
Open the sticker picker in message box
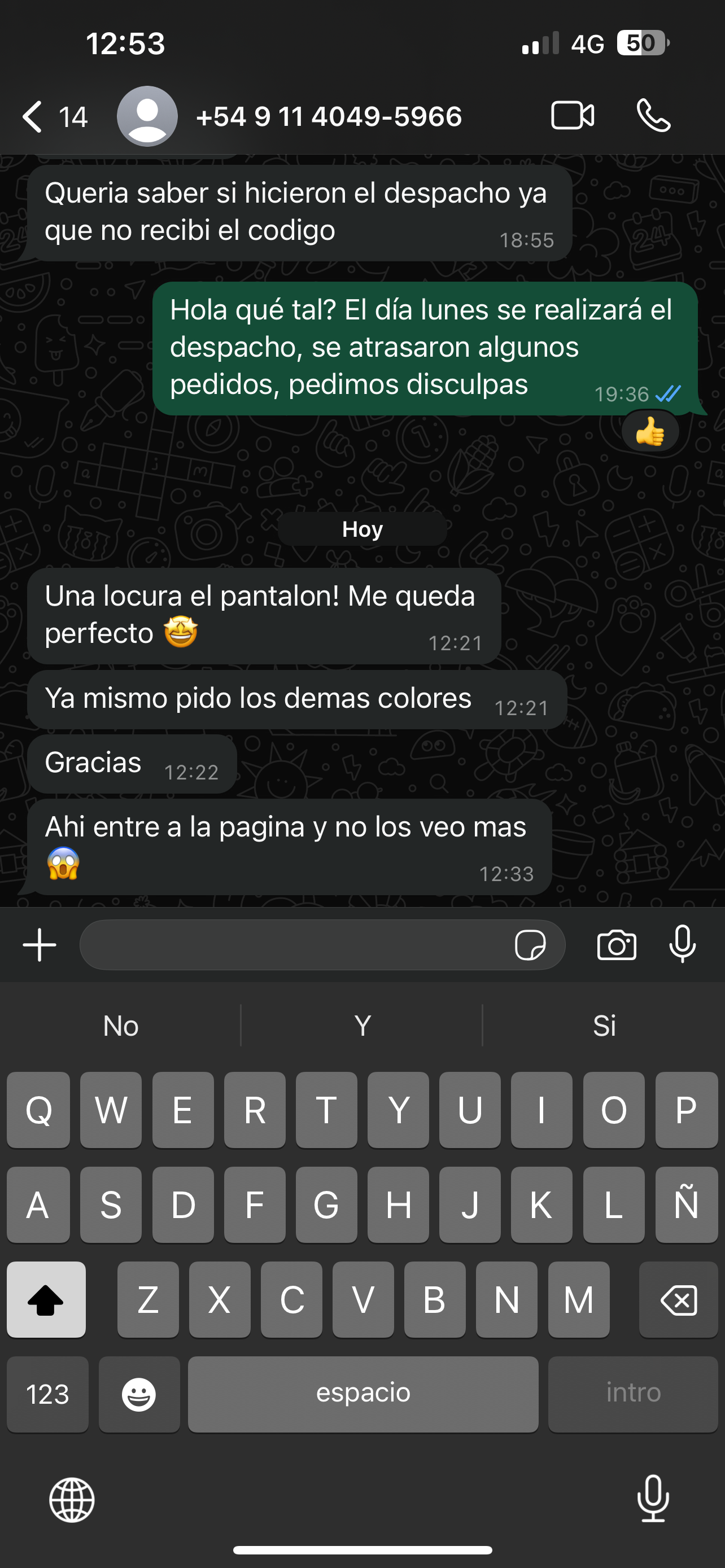(x=530, y=945)
